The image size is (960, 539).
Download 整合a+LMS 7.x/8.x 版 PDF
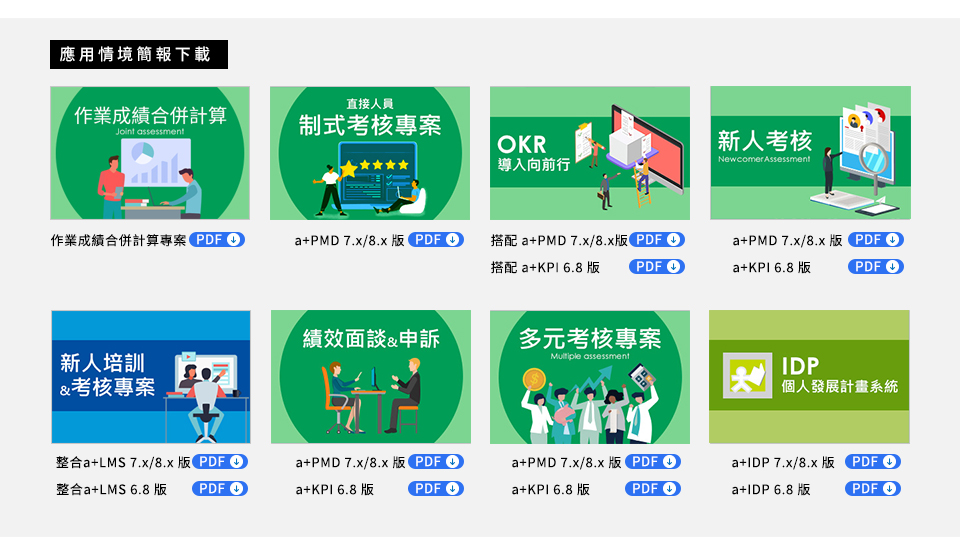click(x=220, y=462)
